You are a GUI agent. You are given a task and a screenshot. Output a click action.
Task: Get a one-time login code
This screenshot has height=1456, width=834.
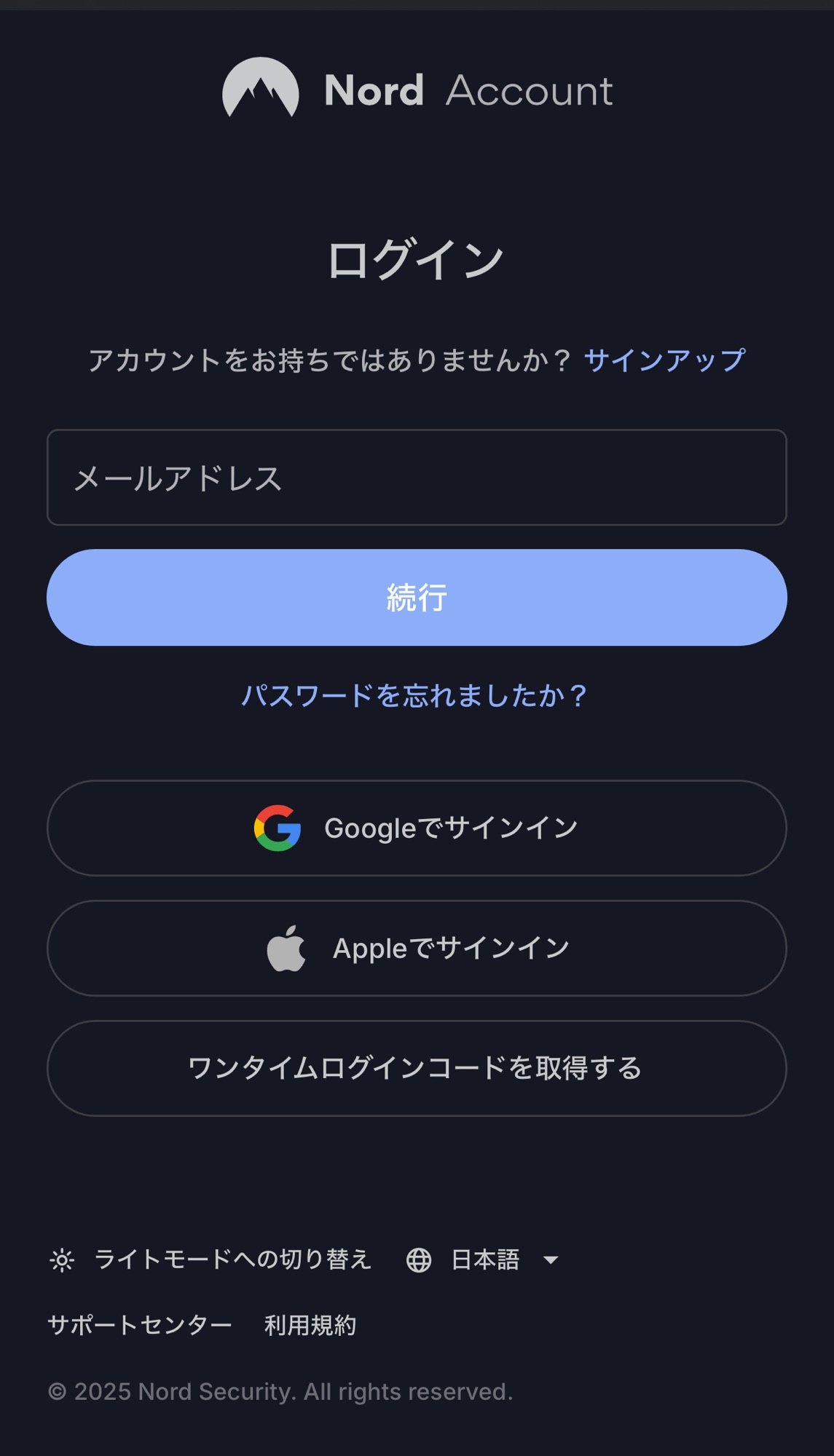(417, 1068)
